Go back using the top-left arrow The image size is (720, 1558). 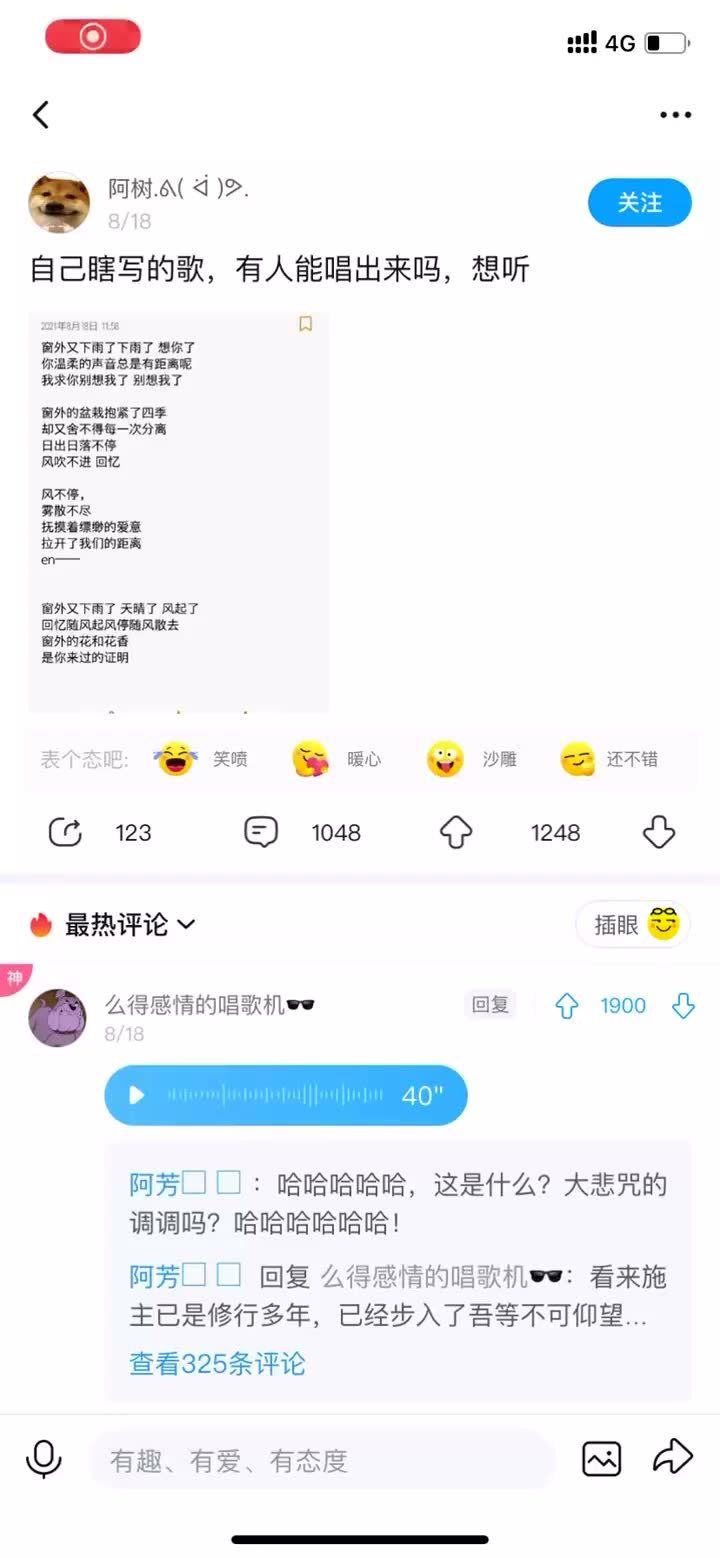pos(41,115)
